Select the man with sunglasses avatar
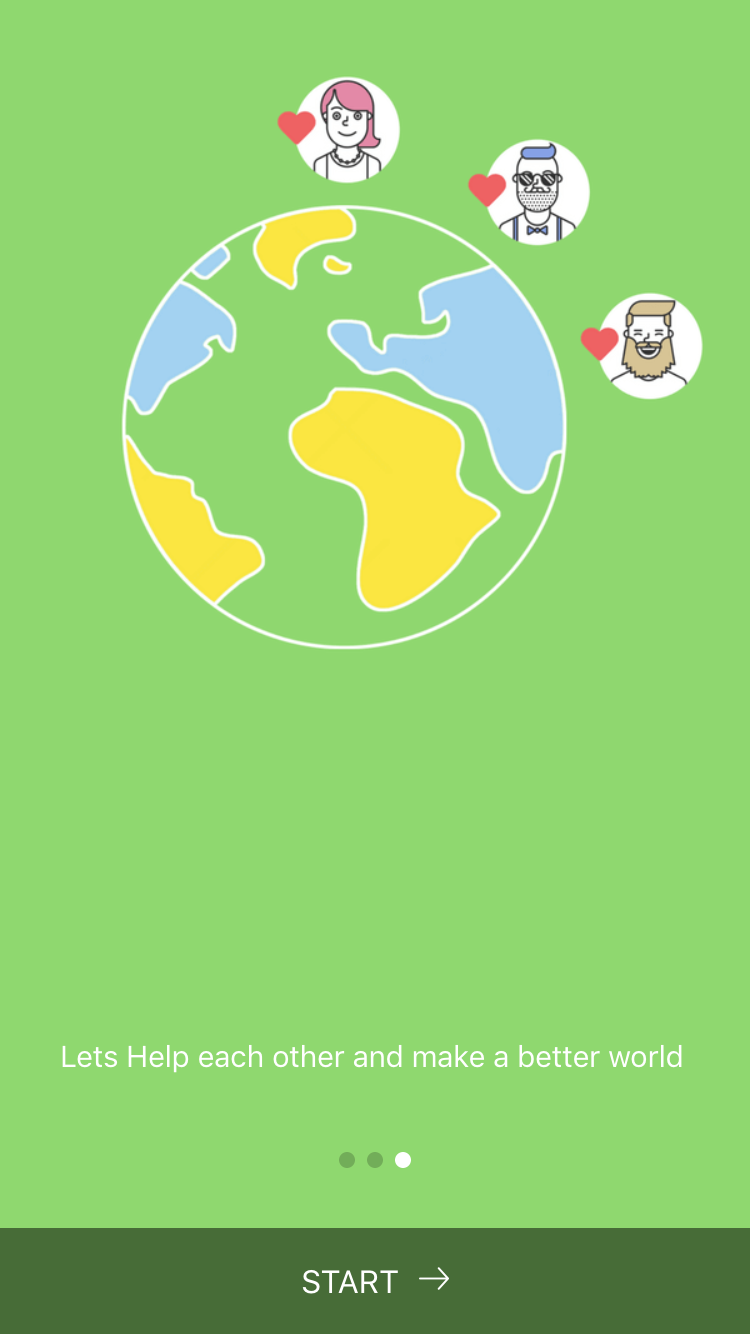750x1334 pixels. click(537, 192)
